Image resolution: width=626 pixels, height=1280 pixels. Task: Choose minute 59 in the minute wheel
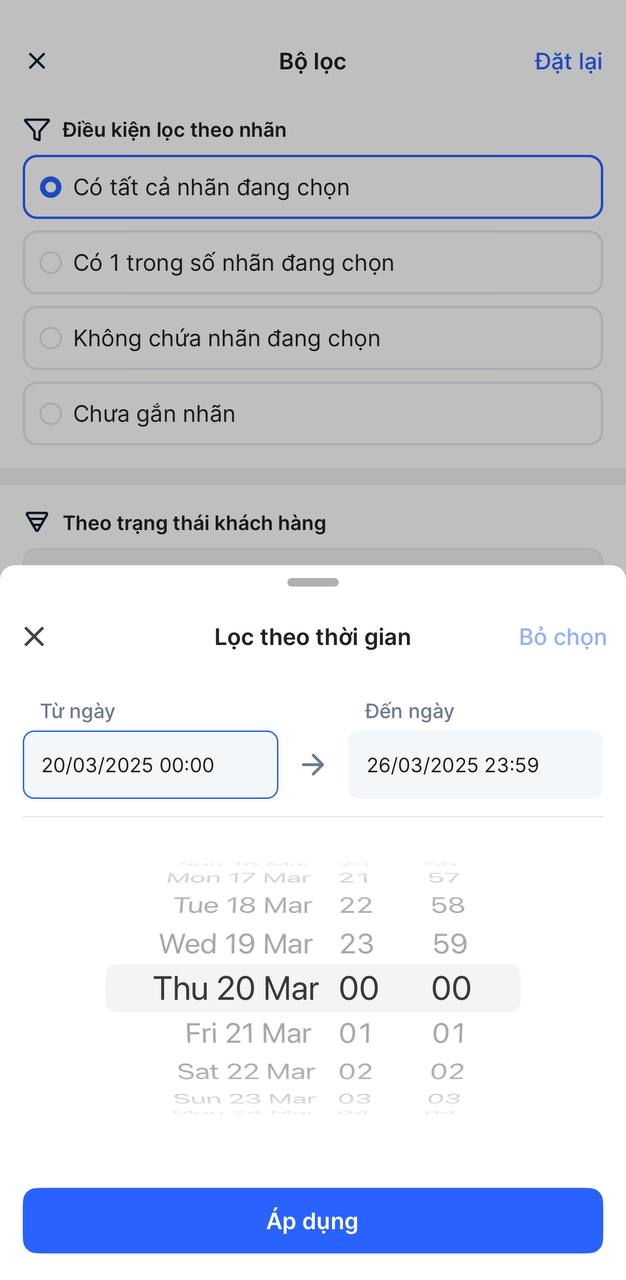450,944
